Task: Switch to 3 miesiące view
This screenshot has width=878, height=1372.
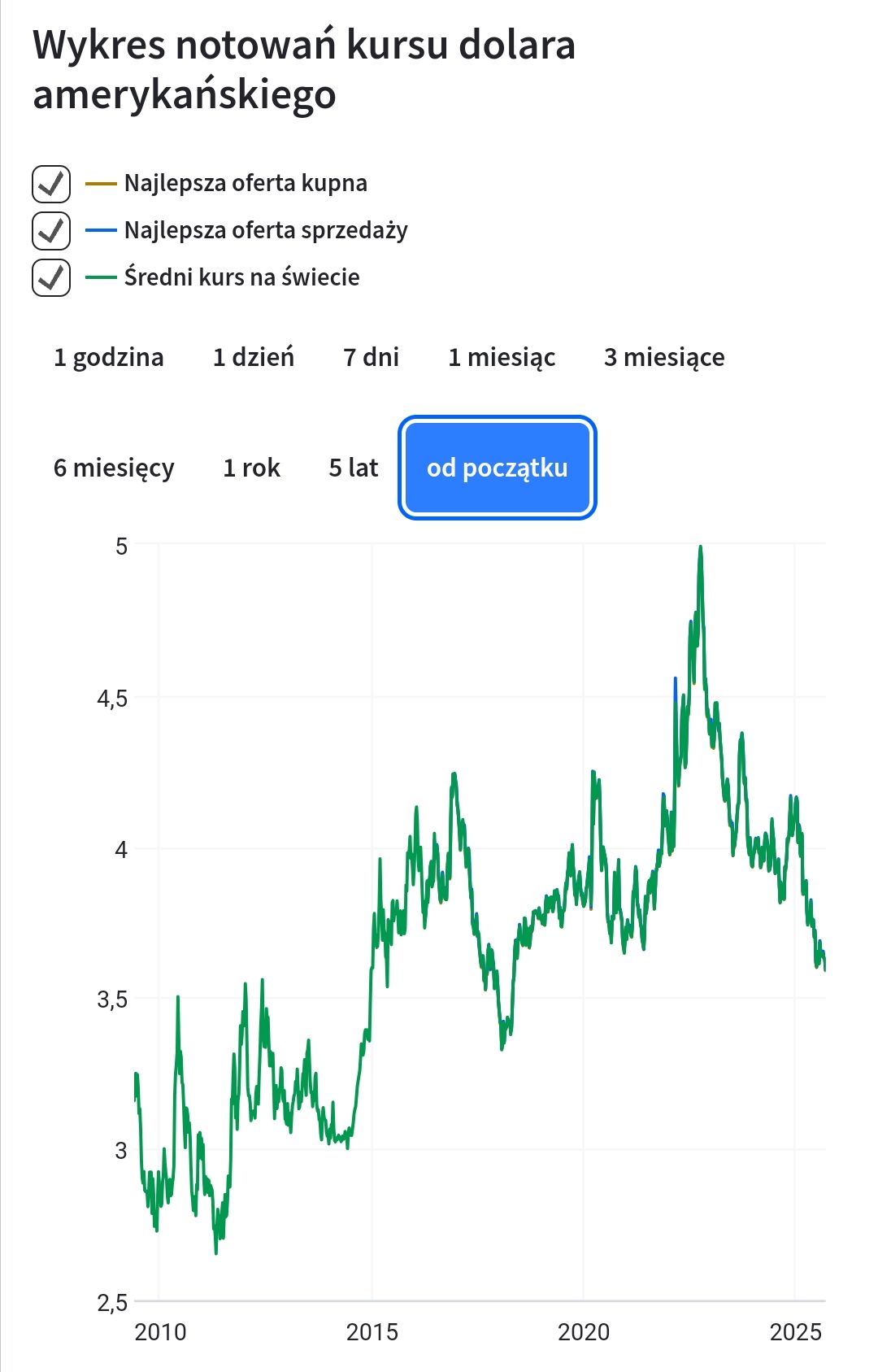Action: 664,357
